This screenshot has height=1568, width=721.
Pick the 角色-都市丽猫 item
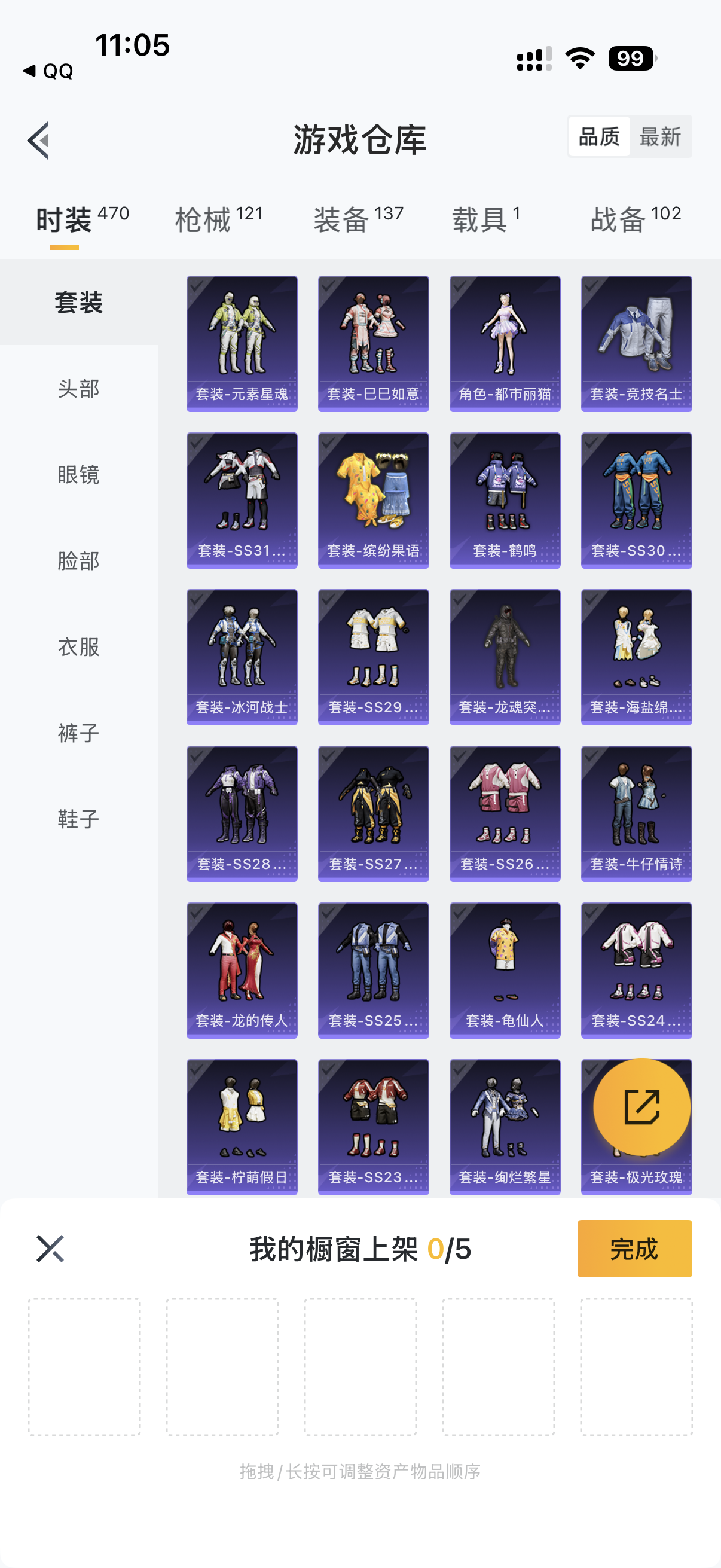pyautogui.click(x=505, y=343)
